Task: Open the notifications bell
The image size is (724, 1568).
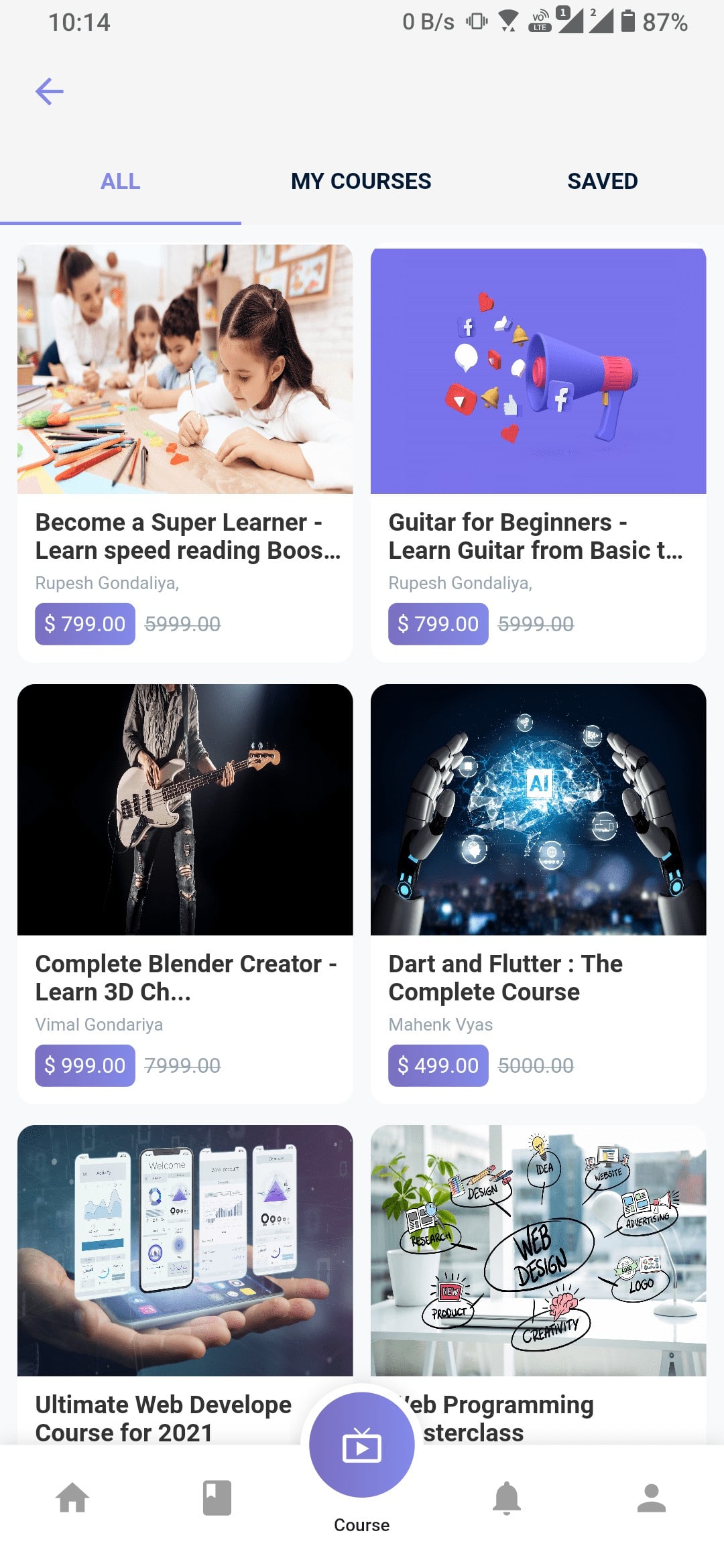Action: (x=507, y=1498)
